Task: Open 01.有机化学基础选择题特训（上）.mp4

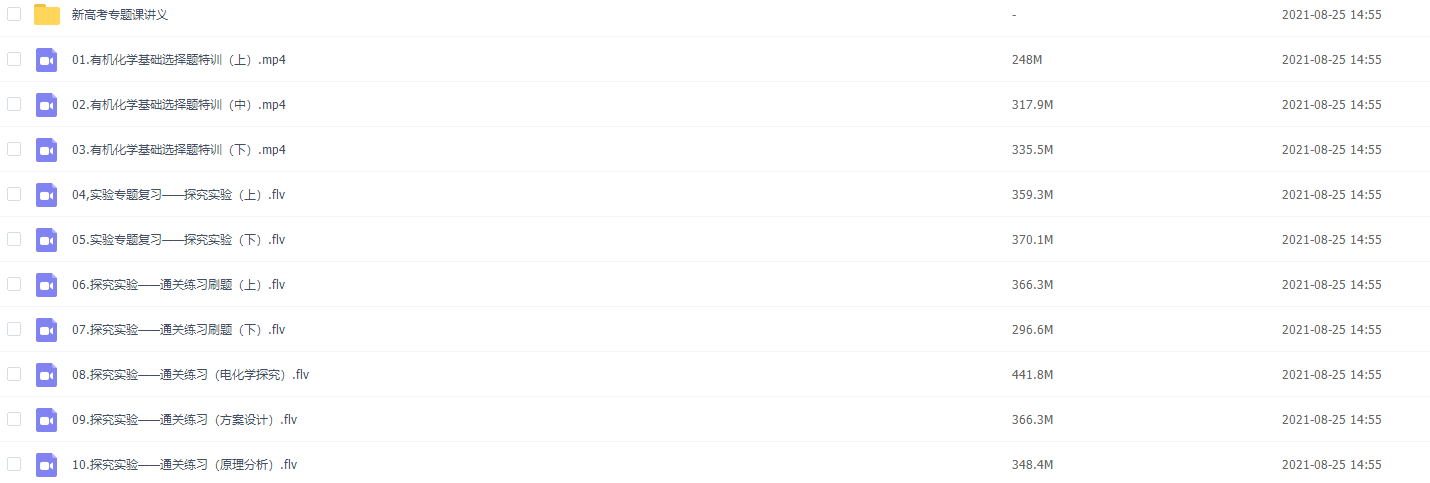Action: [x=179, y=60]
